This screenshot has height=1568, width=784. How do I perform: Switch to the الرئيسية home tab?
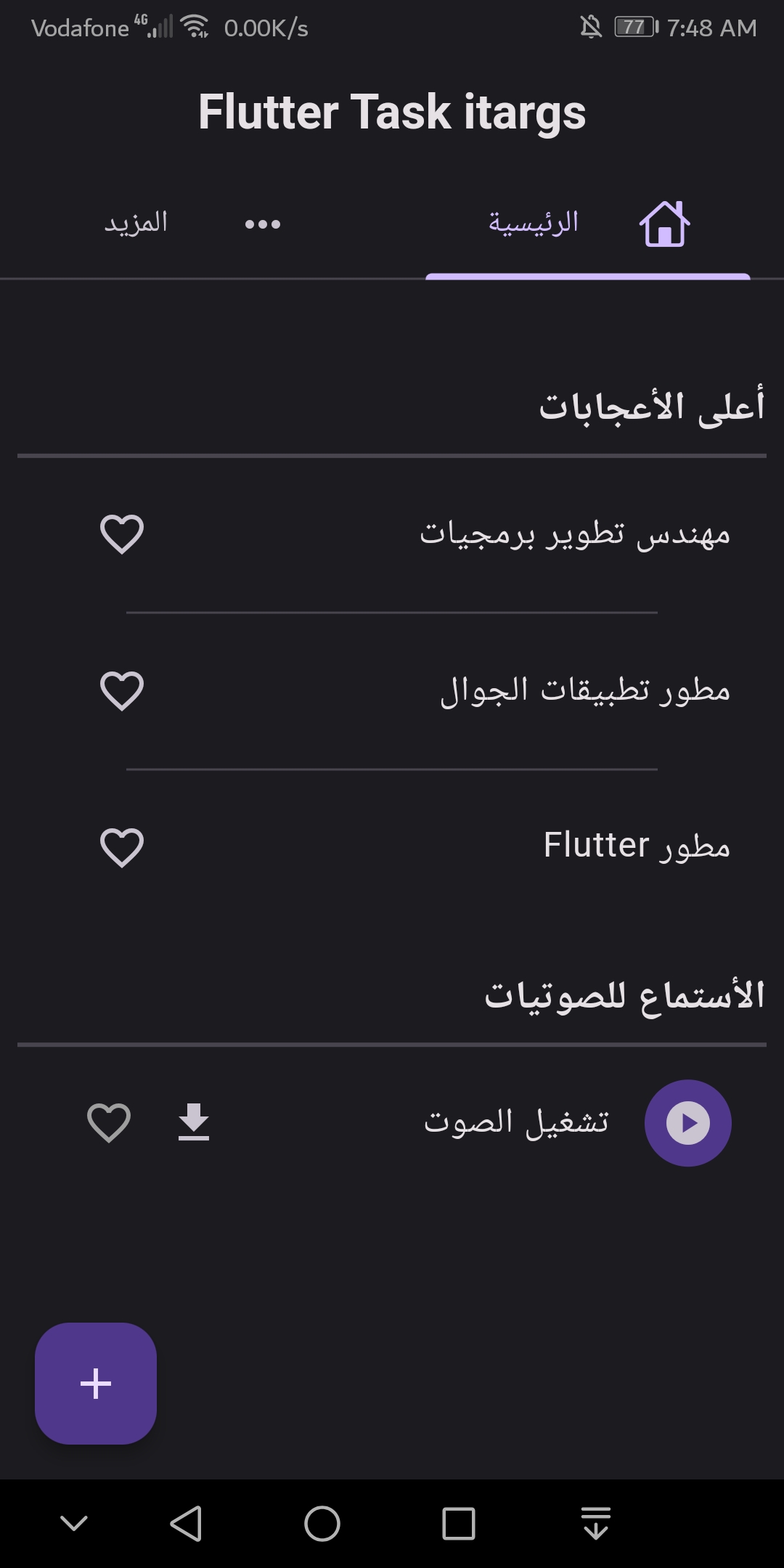(x=588, y=224)
